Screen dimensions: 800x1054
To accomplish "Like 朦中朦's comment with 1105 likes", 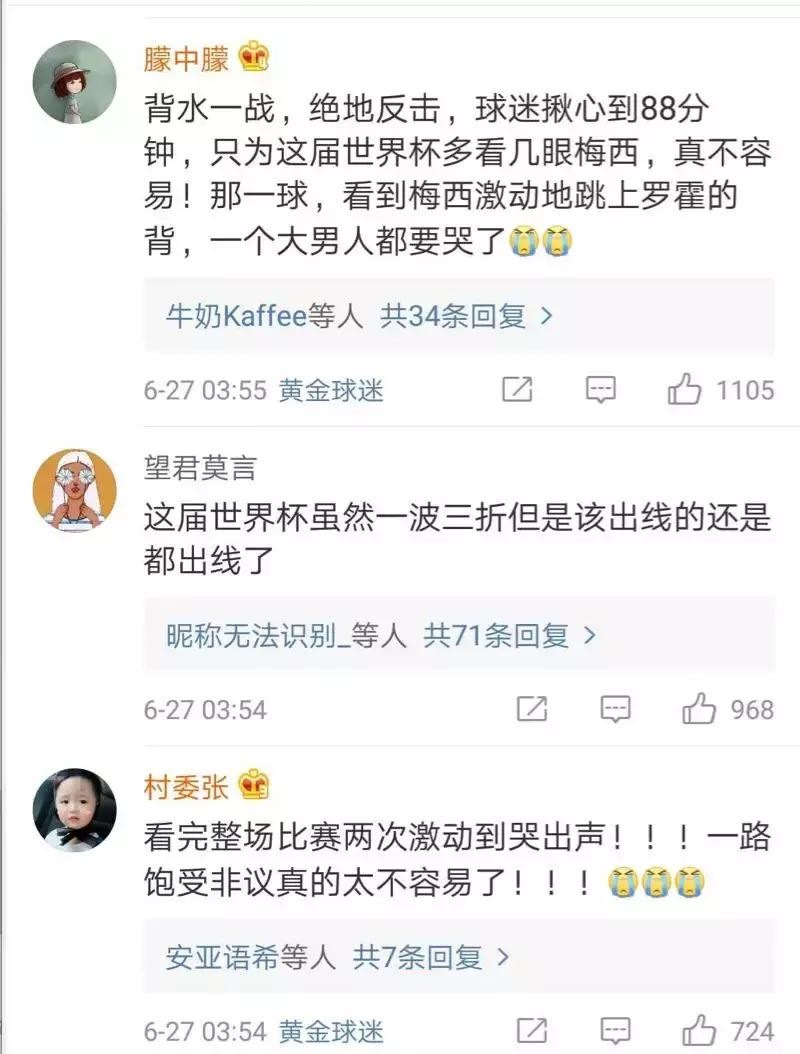I will click(686, 390).
